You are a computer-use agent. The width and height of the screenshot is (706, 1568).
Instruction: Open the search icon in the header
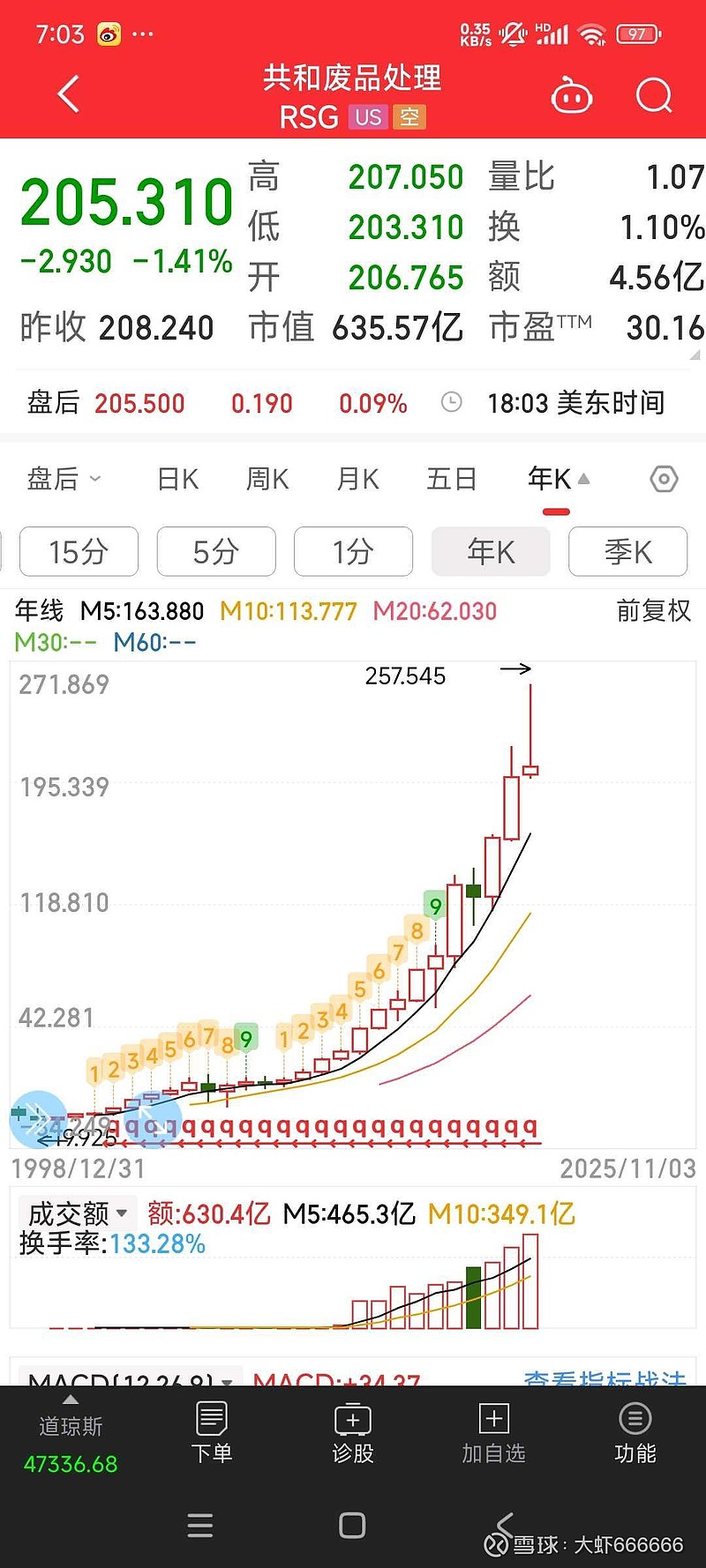(x=653, y=95)
